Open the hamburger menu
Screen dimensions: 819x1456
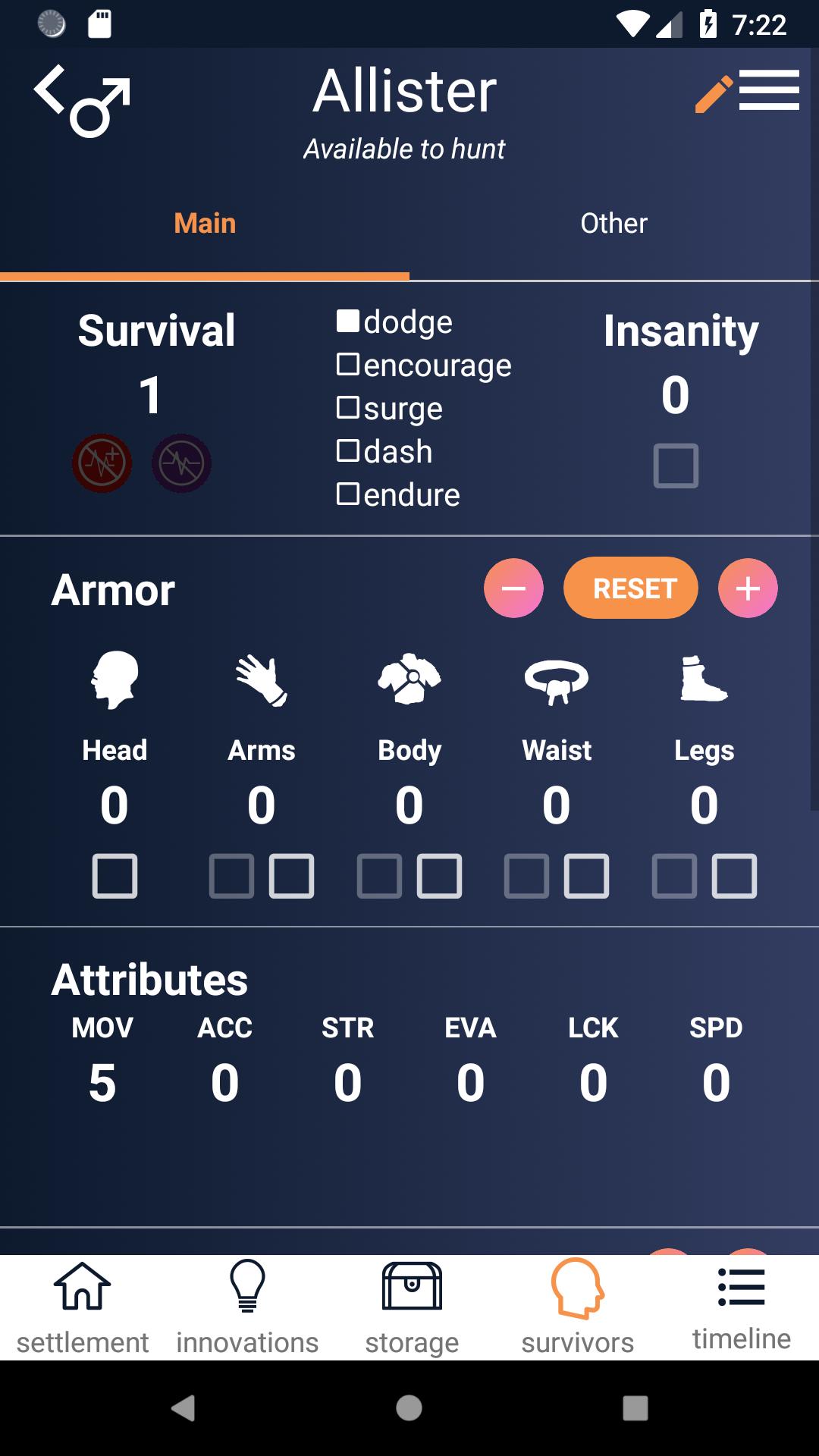tap(769, 90)
